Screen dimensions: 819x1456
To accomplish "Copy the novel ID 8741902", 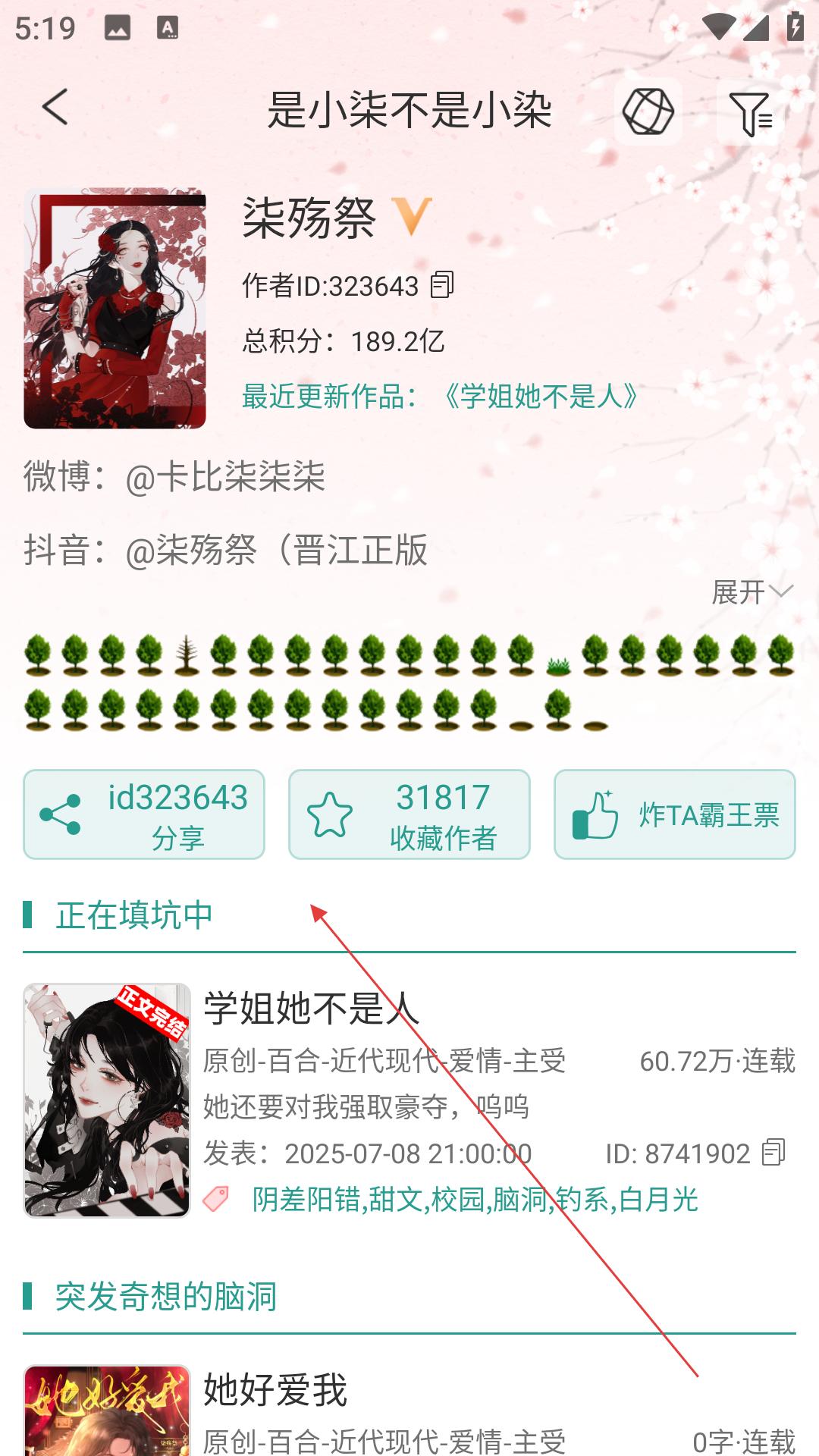I will 774,1153.
